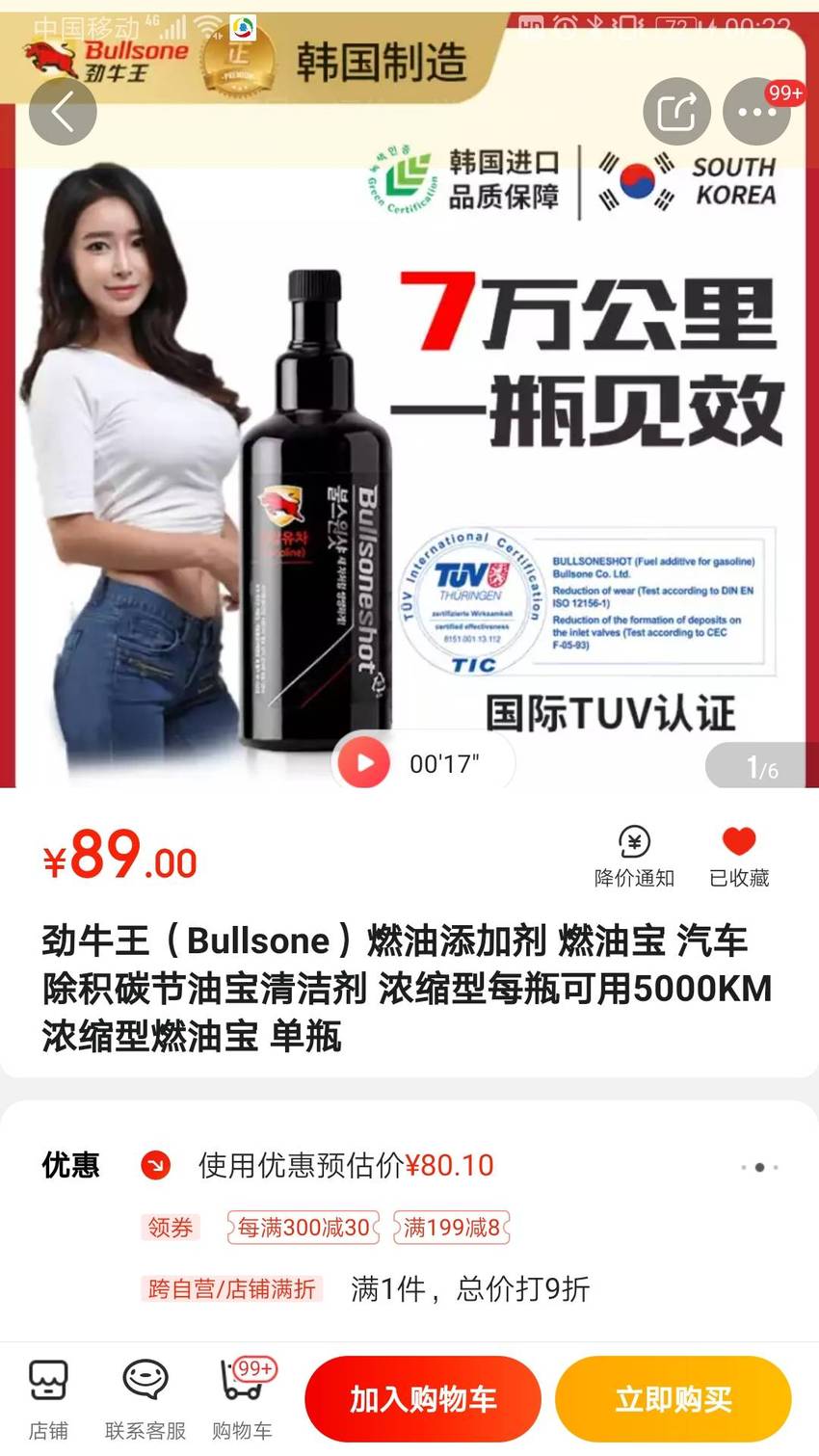The image size is (819, 1456).
Task: Open the more options menu
Action: 757,112
